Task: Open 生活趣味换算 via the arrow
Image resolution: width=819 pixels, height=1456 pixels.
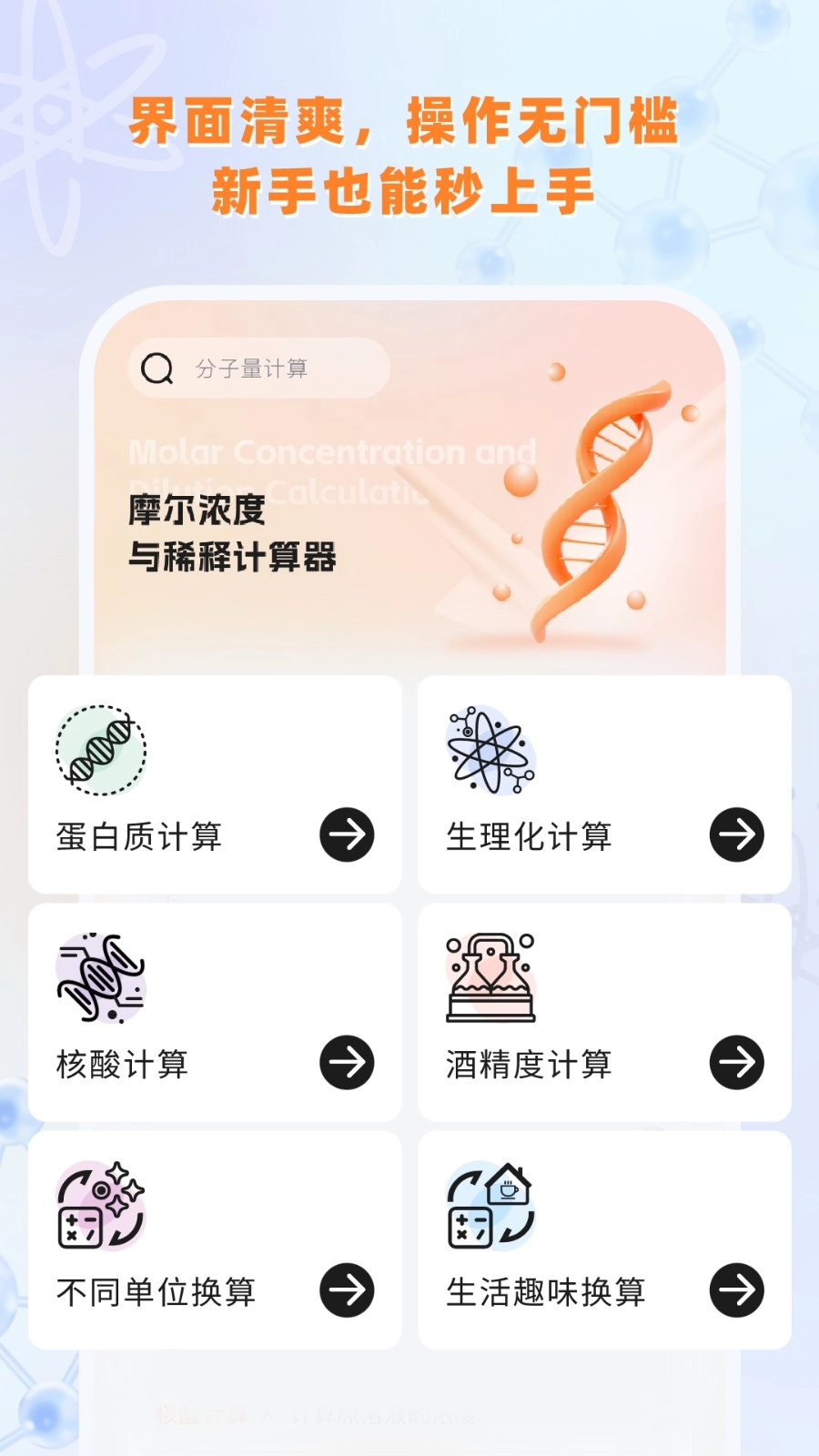Action: (737, 1289)
